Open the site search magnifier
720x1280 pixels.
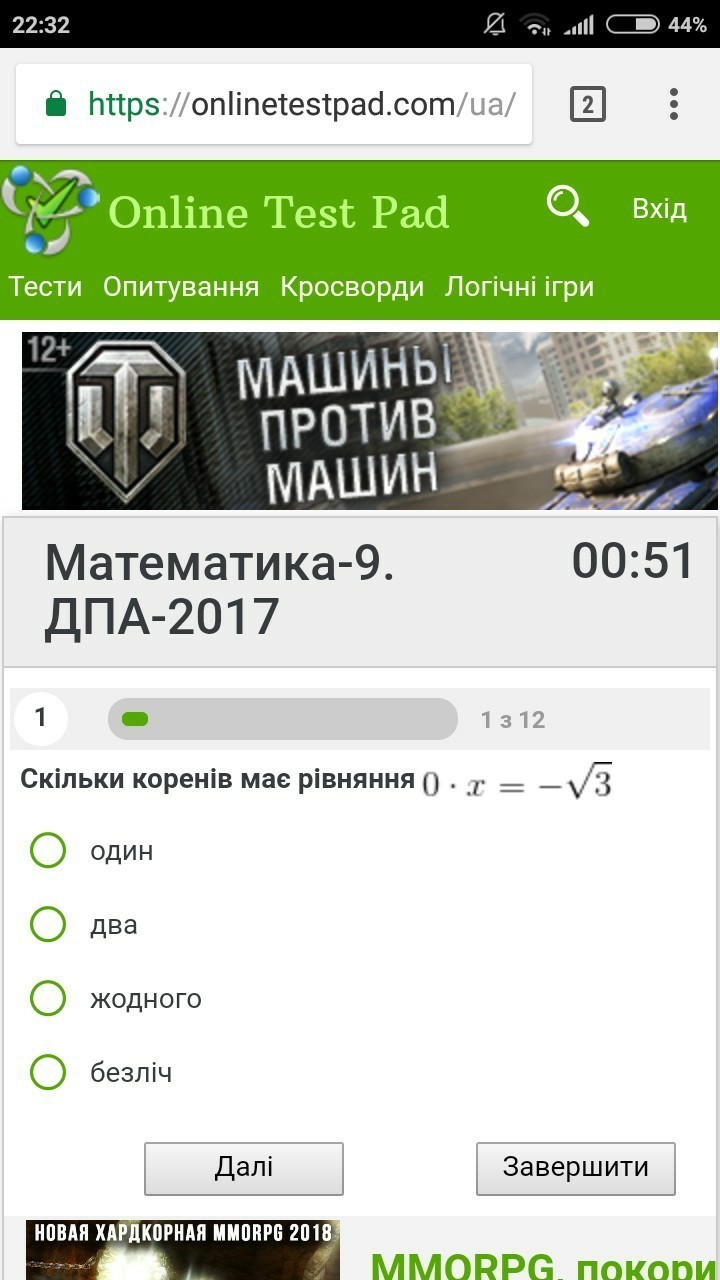pos(567,207)
